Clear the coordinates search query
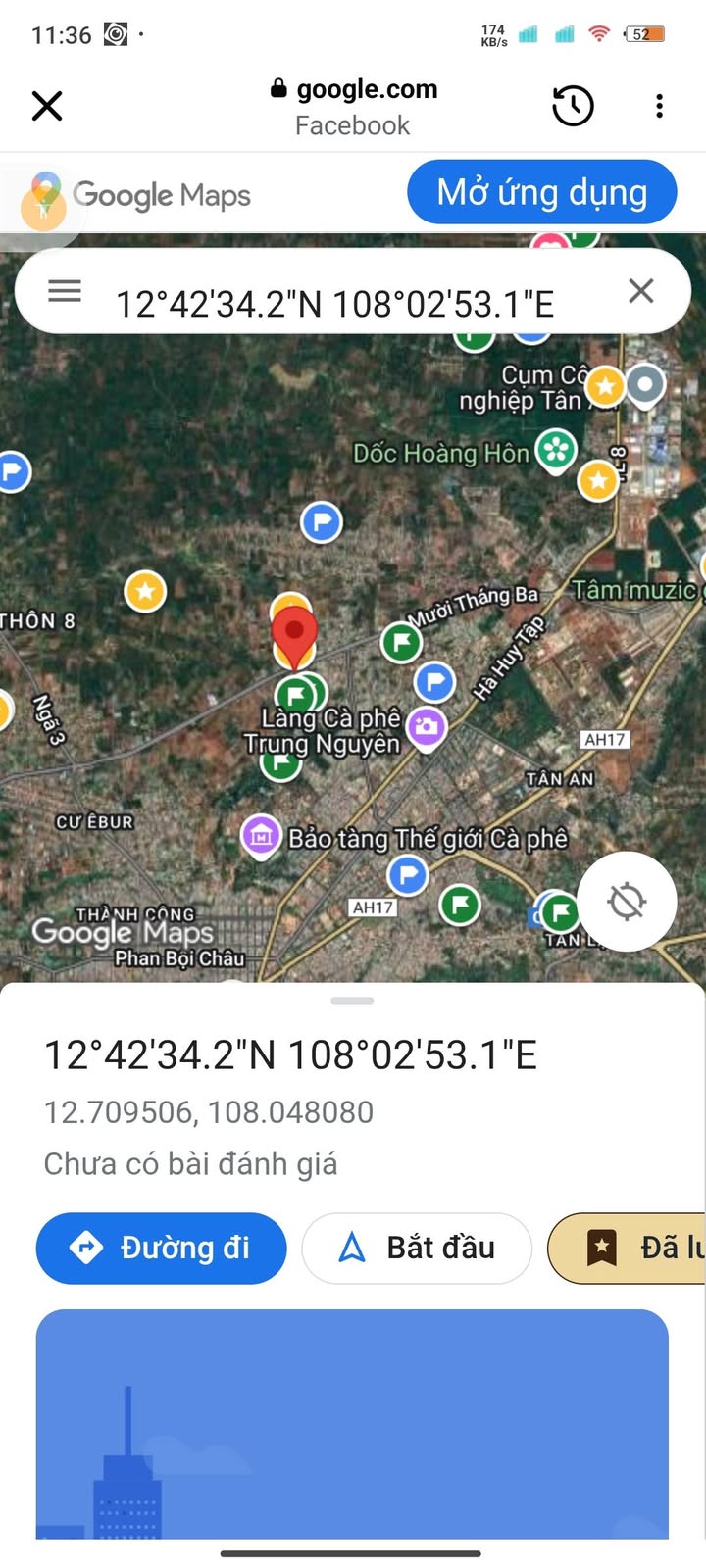Screen dimensions: 706x1568 pos(640,291)
